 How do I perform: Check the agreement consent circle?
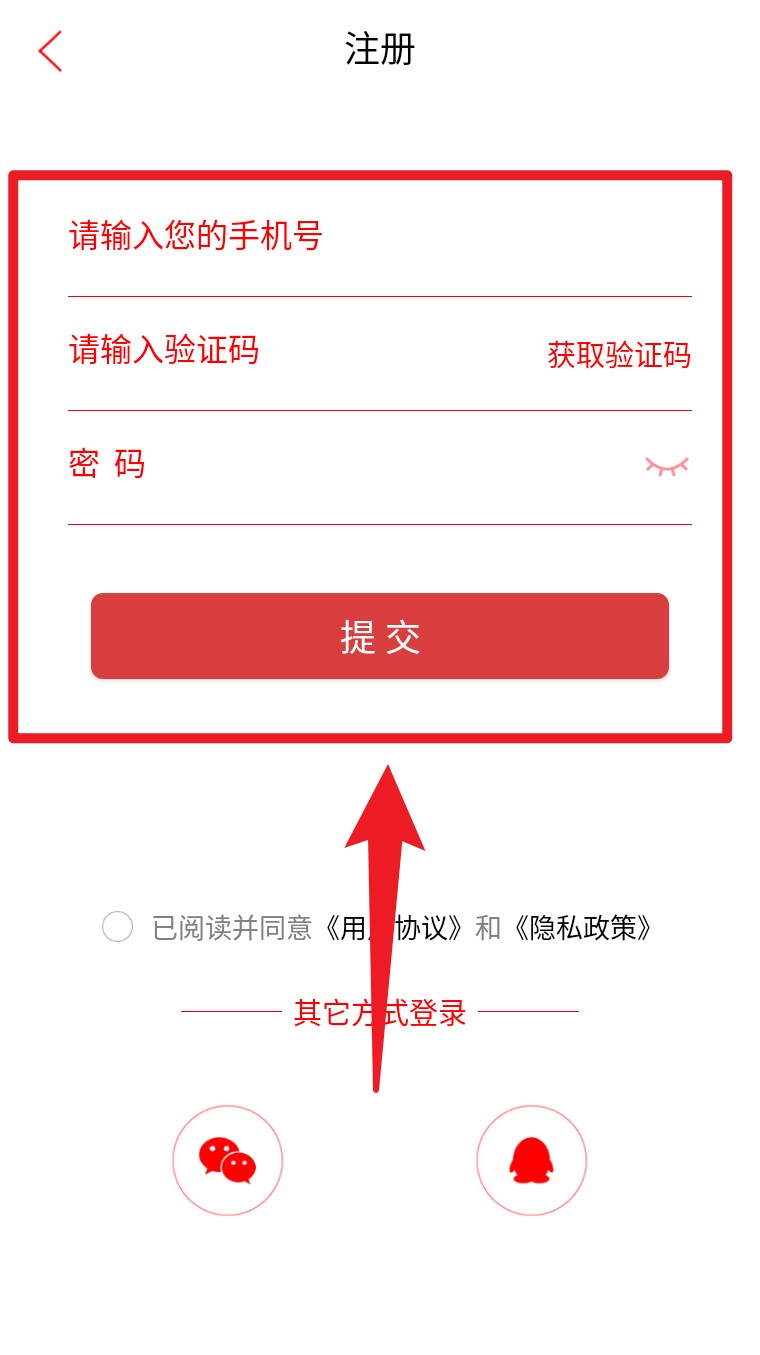pos(118,927)
